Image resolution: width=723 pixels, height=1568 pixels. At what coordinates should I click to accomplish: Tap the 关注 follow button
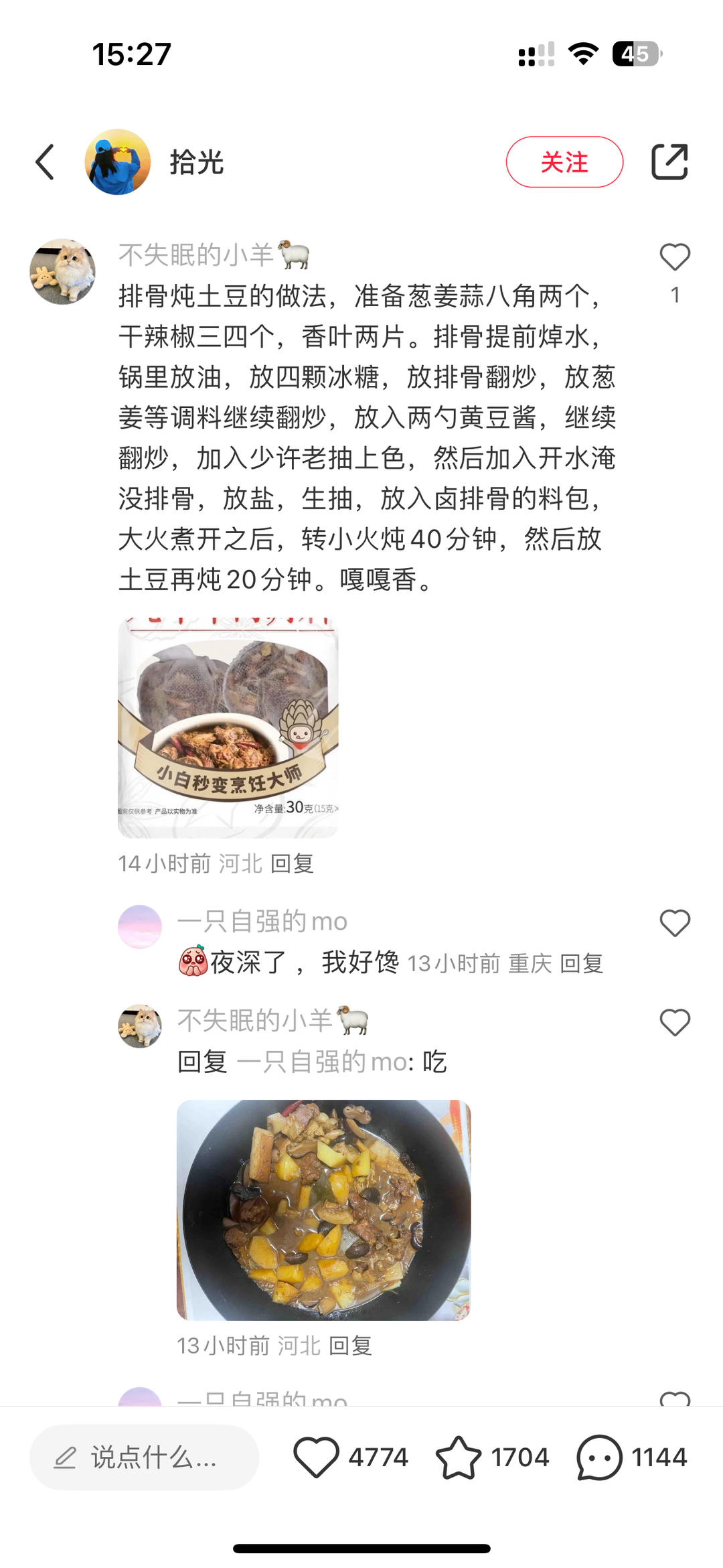tap(566, 161)
